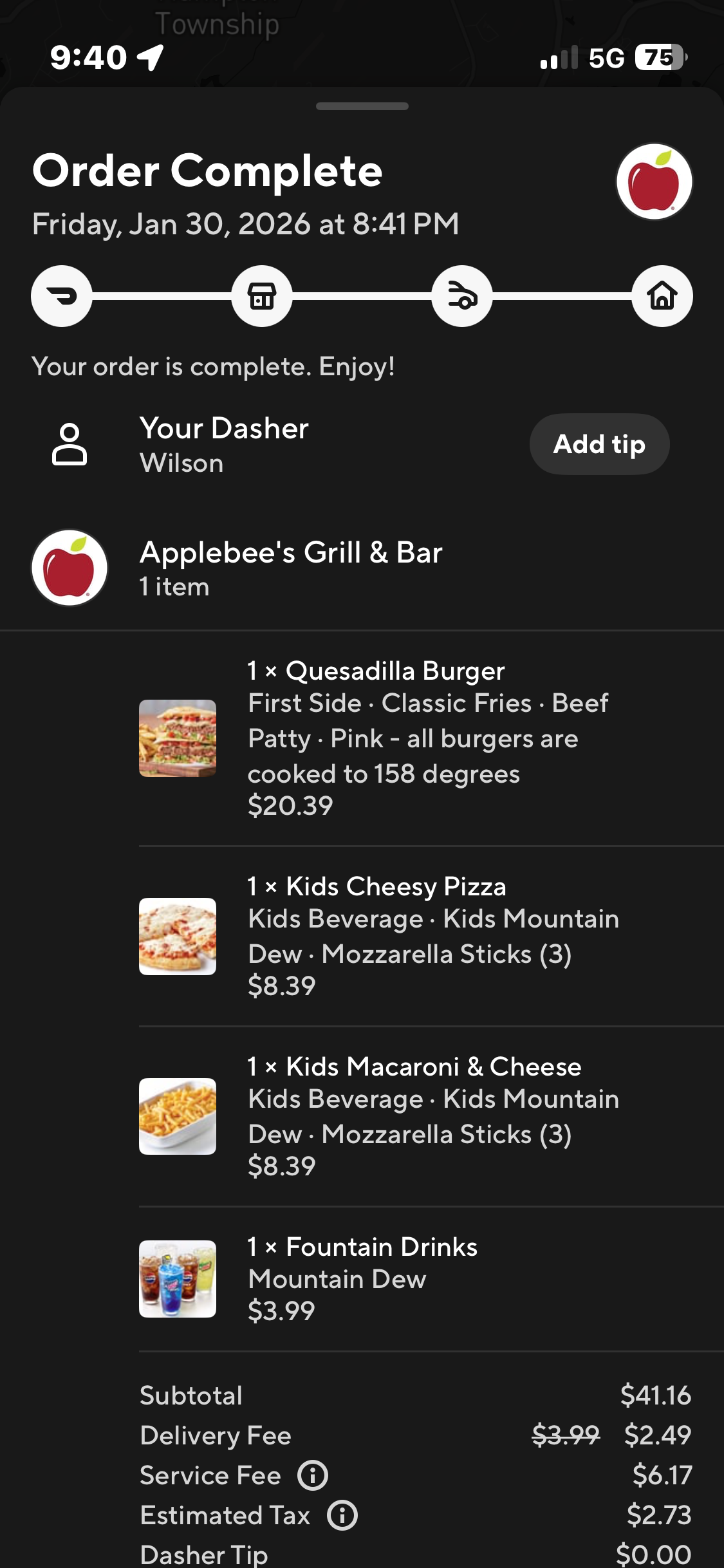724x1568 pixels.
Task: Show Estimated Tax info details
Action: coord(342,1515)
